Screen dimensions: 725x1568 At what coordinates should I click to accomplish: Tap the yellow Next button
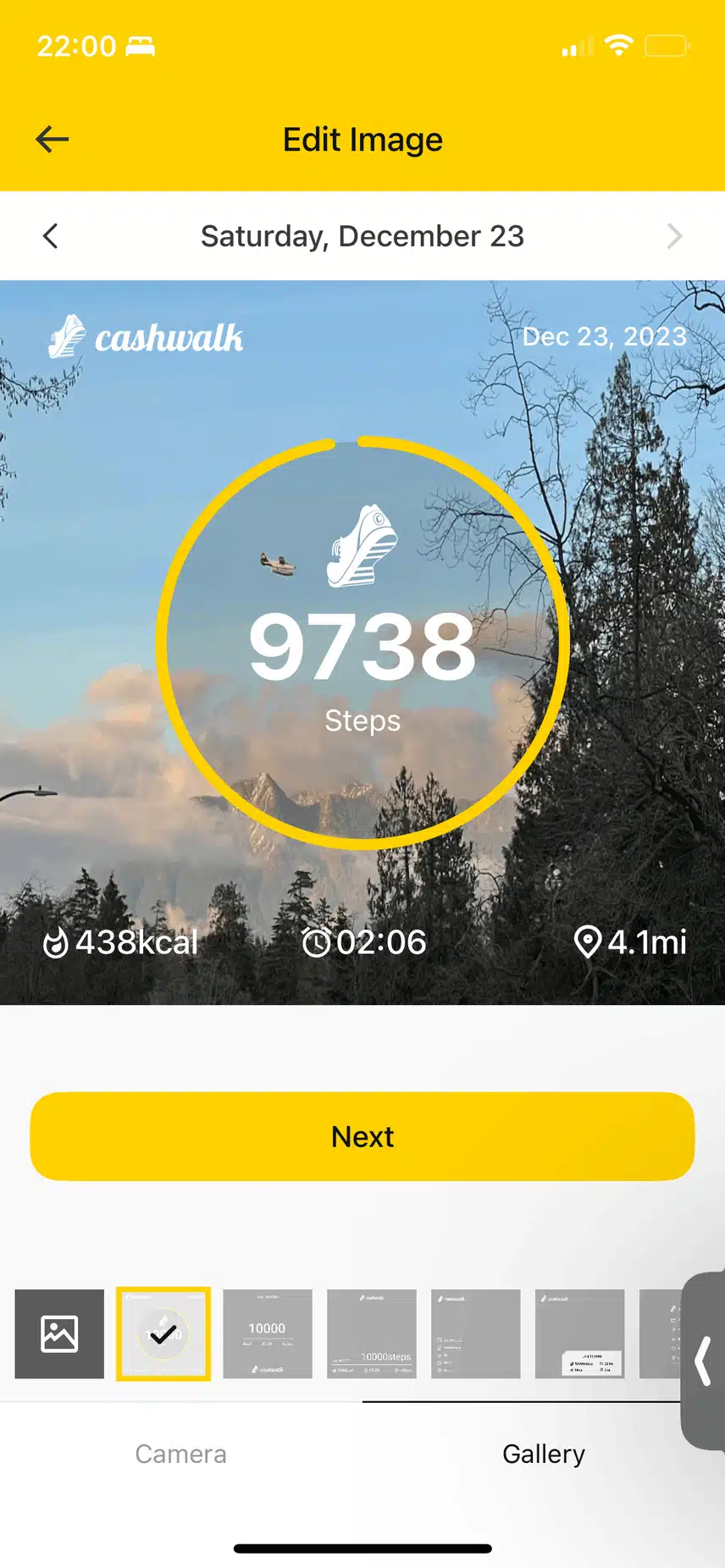click(x=362, y=1136)
